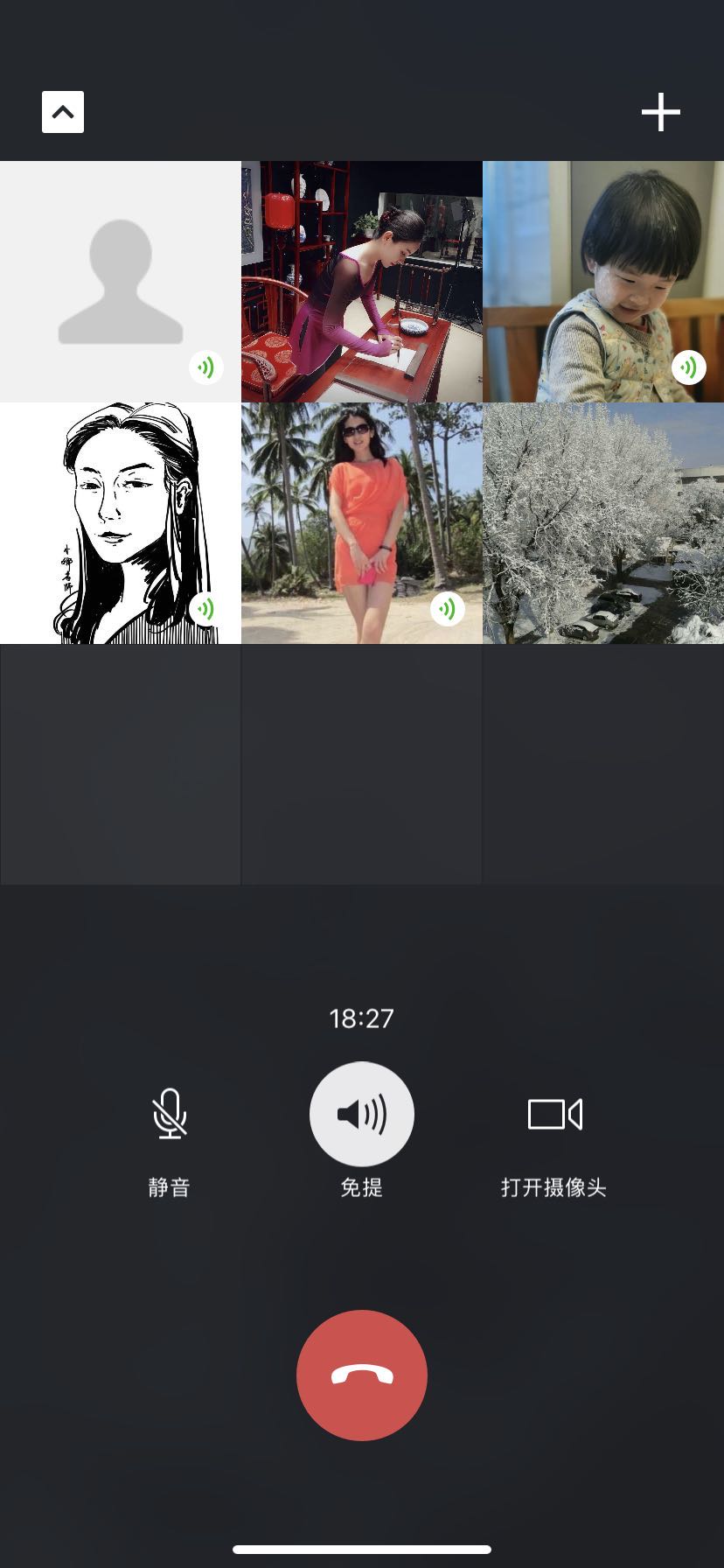
Task: Open the black-and-white sketch portrait tile
Action: (x=121, y=523)
